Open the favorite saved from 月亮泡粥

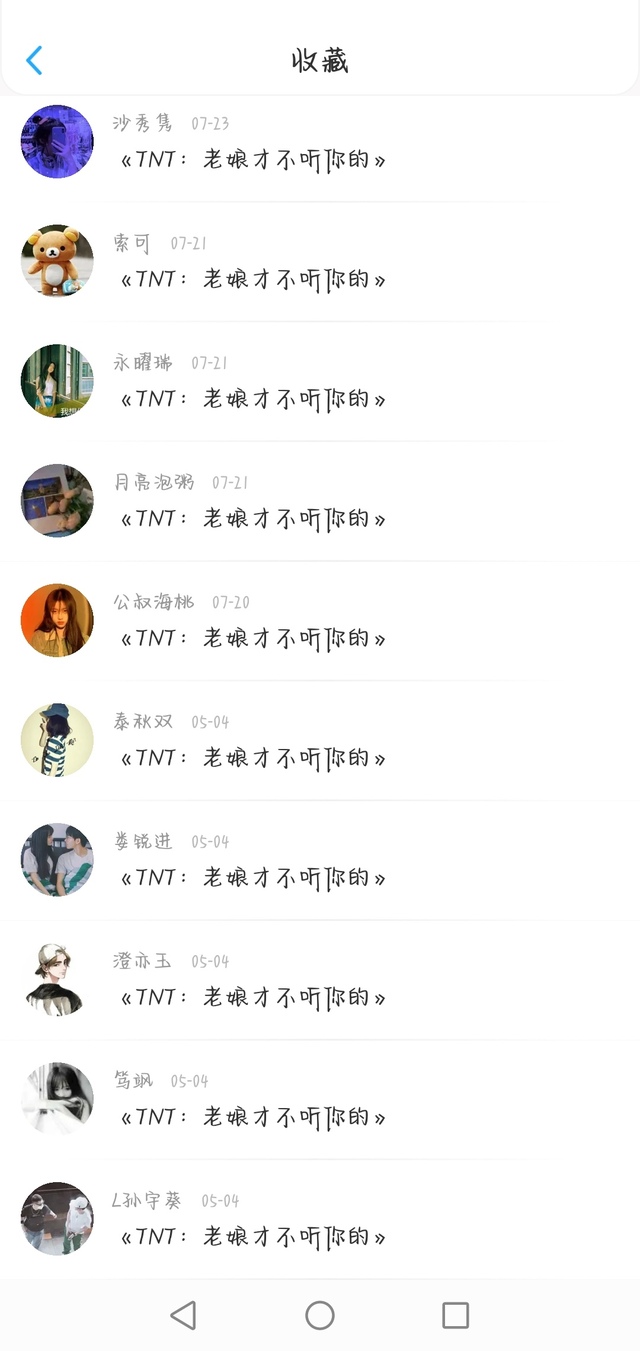[x=320, y=502]
